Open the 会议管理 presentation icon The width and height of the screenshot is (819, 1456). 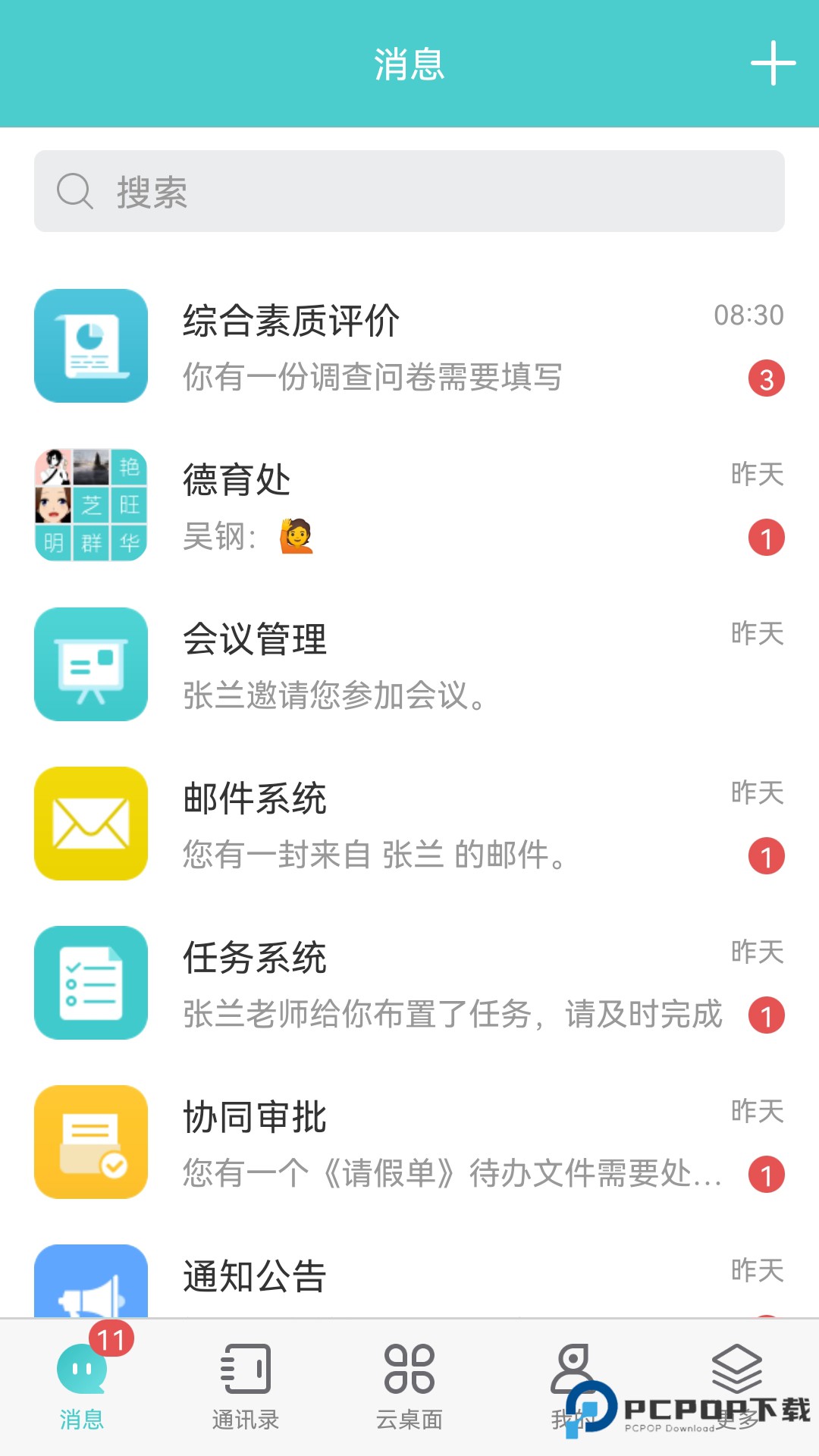[90, 664]
